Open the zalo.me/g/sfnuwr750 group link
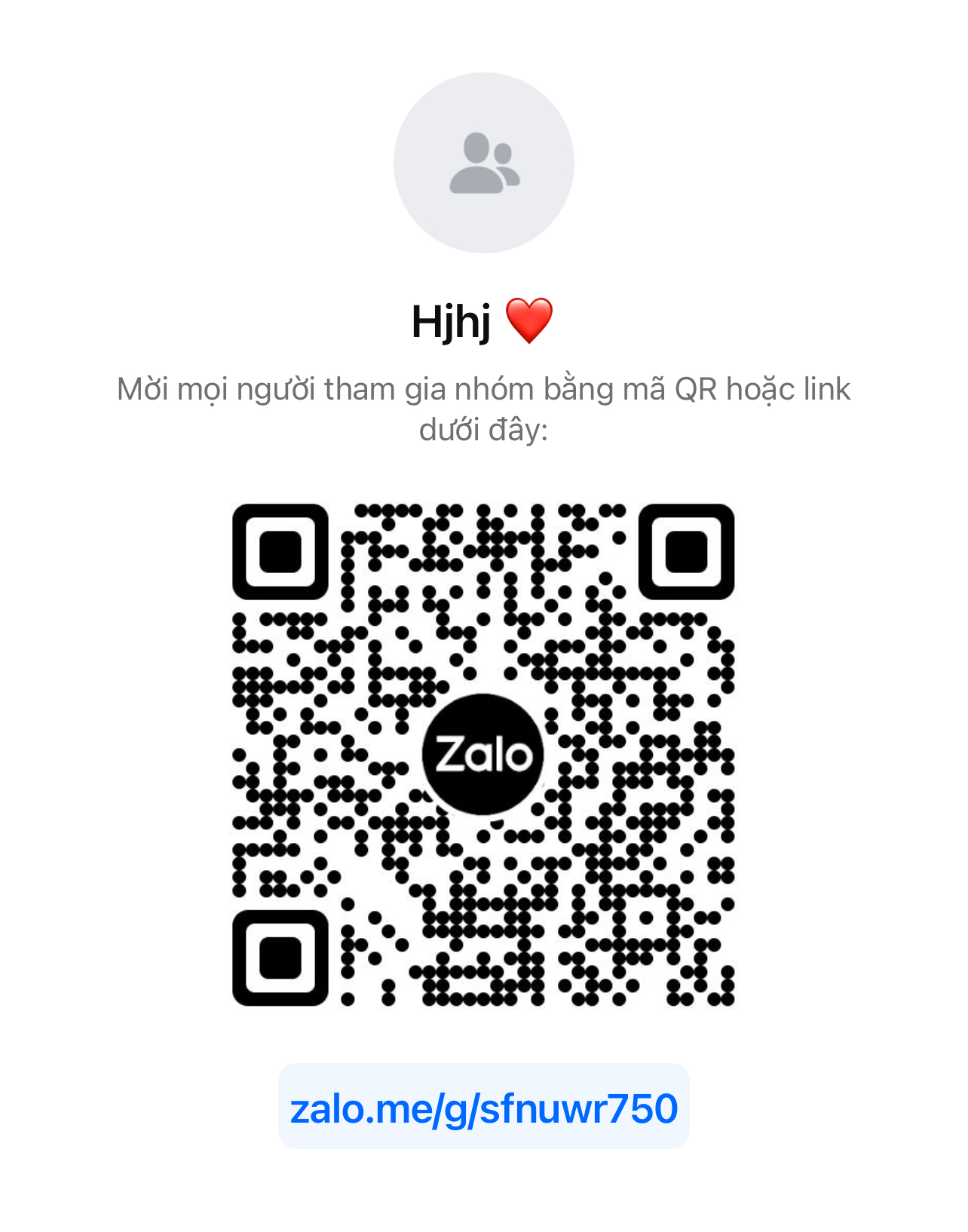 click(x=483, y=1108)
